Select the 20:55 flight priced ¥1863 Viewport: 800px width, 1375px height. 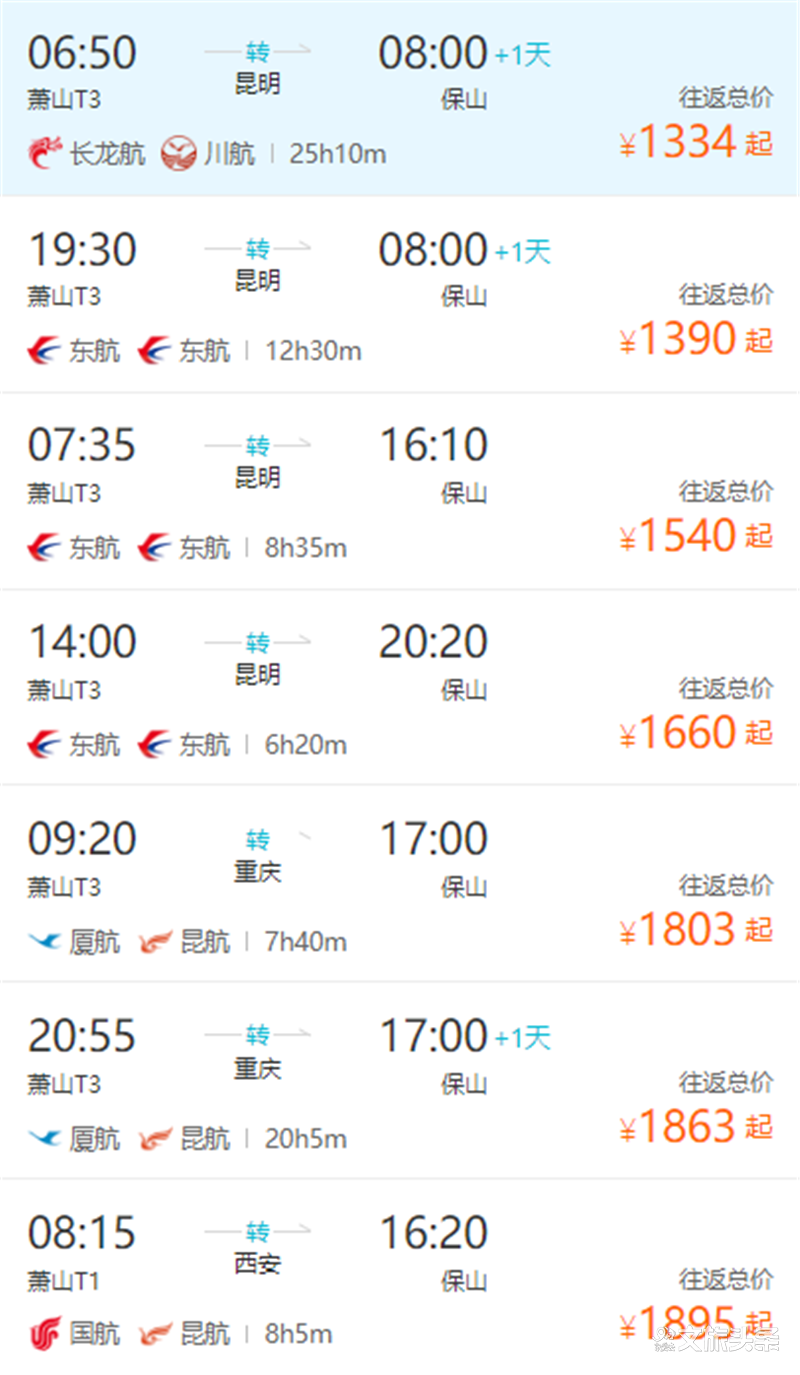pos(400,1081)
